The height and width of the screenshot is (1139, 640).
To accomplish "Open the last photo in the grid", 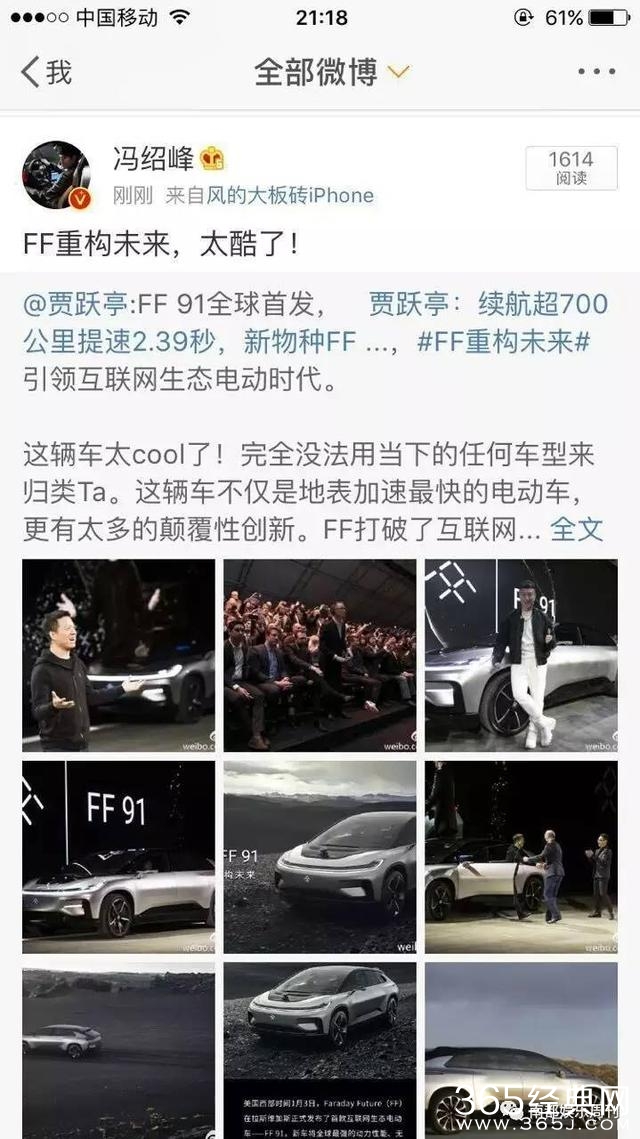I will click(520, 1050).
